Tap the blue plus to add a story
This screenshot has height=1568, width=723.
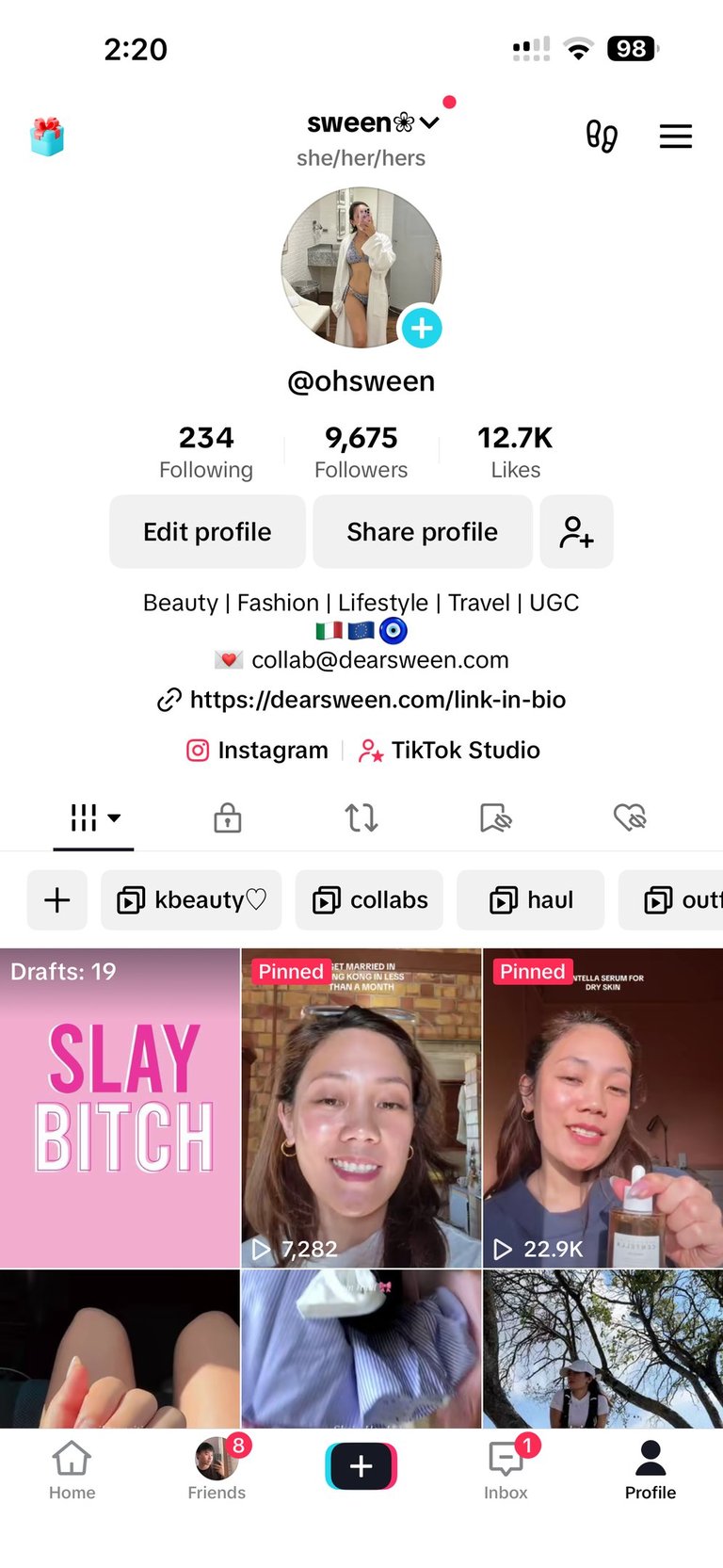pyautogui.click(x=422, y=328)
